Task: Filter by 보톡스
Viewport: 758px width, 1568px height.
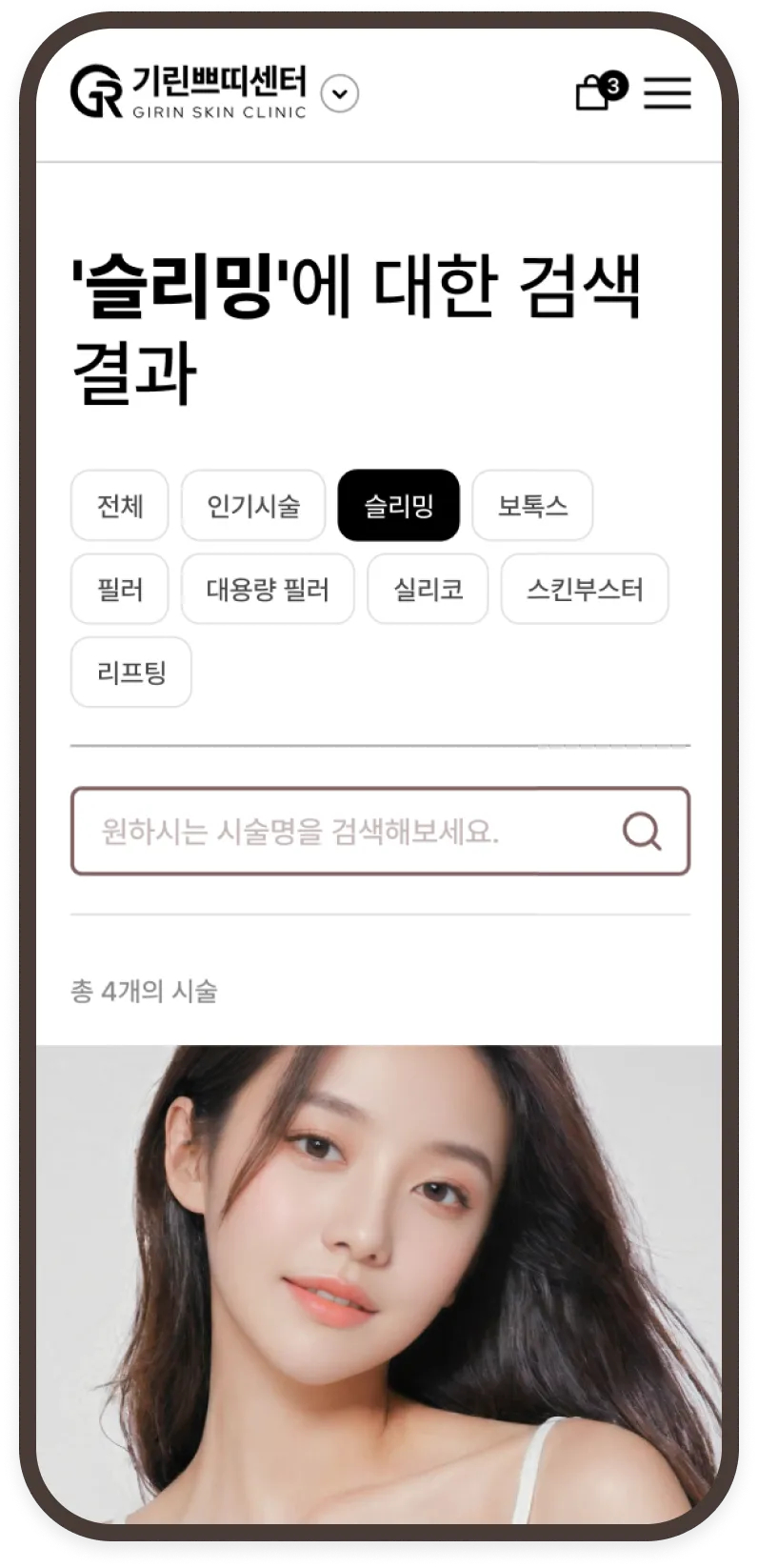Action: point(532,506)
